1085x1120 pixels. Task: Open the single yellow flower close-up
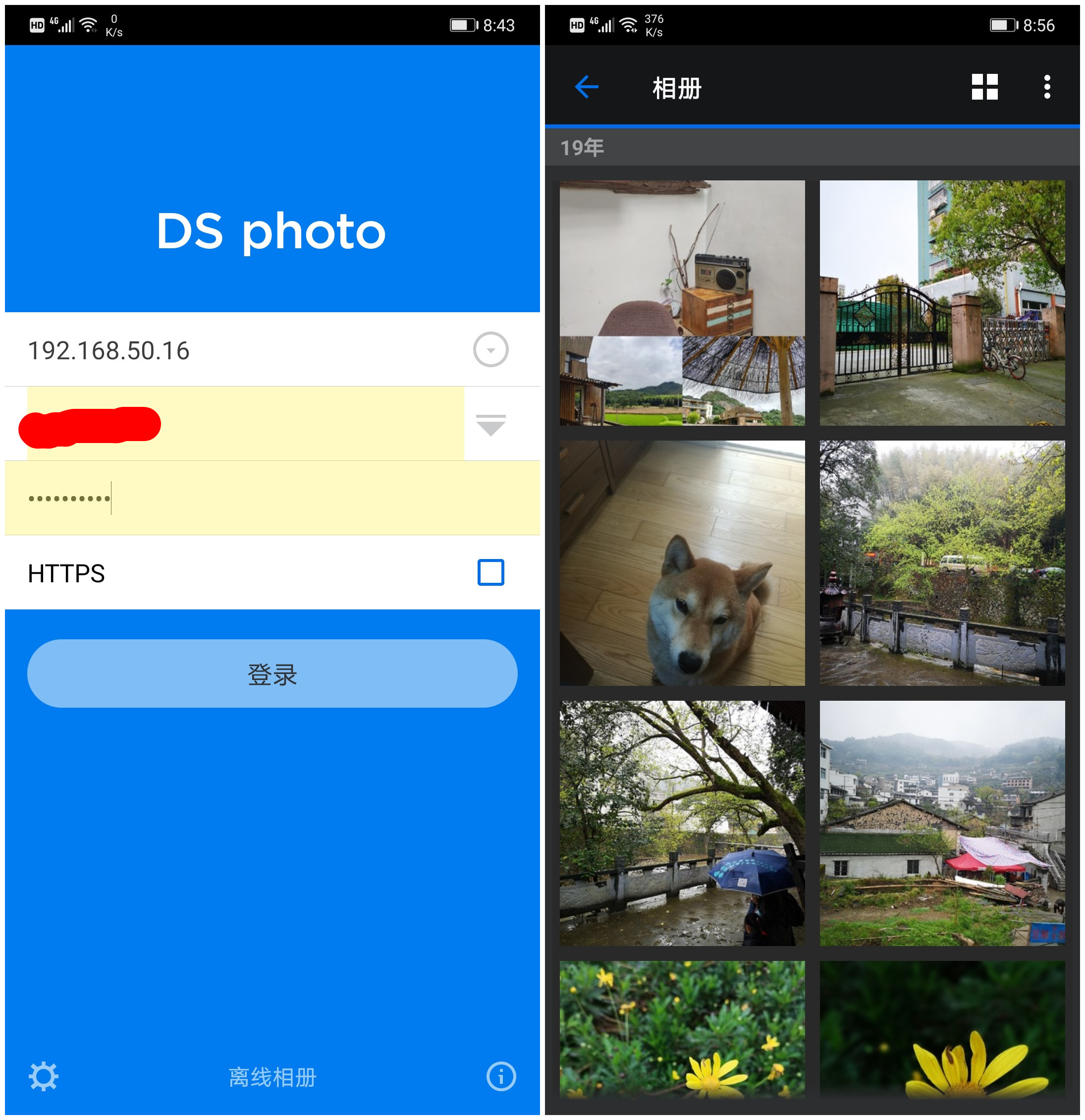[x=942, y=1029]
